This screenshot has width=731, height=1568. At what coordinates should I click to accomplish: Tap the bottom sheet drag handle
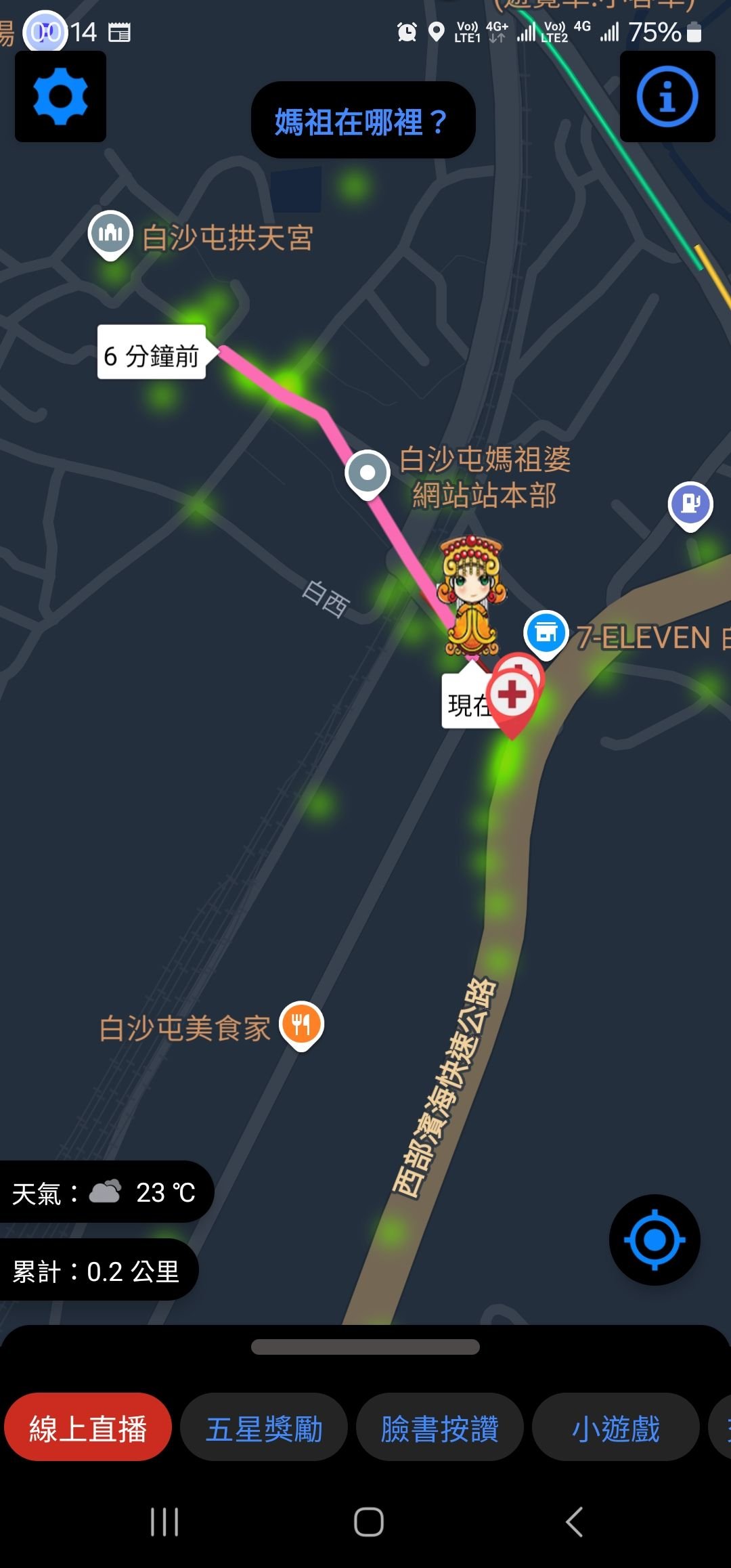pyautogui.click(x=365, y=1347)
